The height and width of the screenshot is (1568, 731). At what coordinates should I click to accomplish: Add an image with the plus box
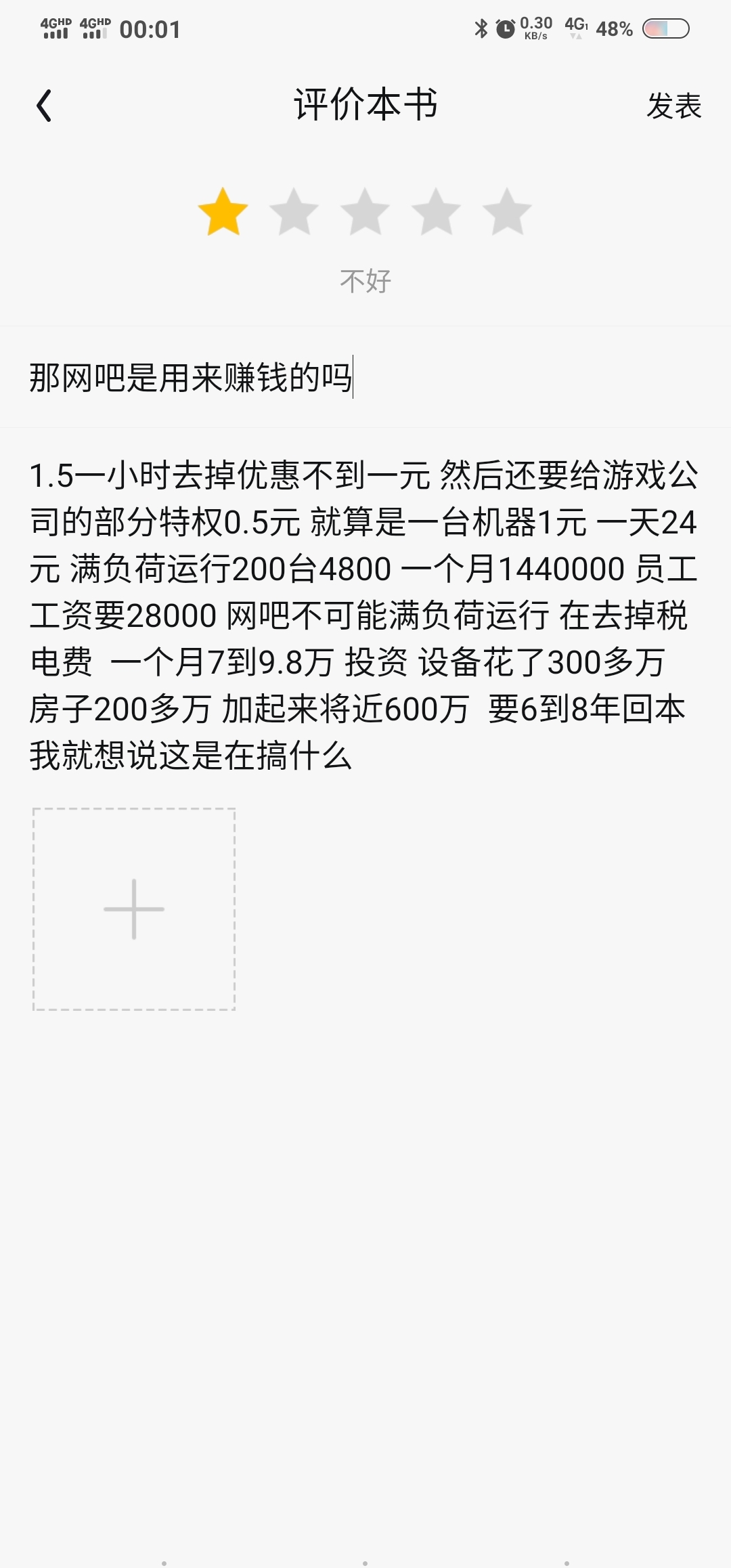click(x=134, y=909)
